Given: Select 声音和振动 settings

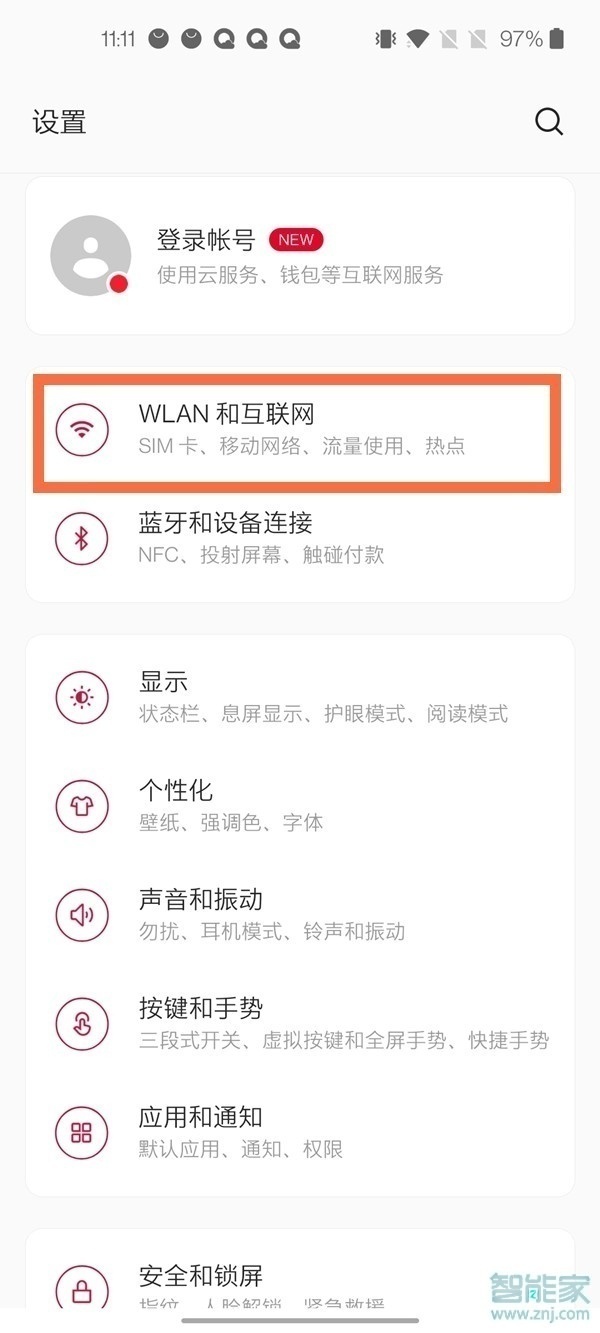Looking at the screenshot, I should [300, 915].
